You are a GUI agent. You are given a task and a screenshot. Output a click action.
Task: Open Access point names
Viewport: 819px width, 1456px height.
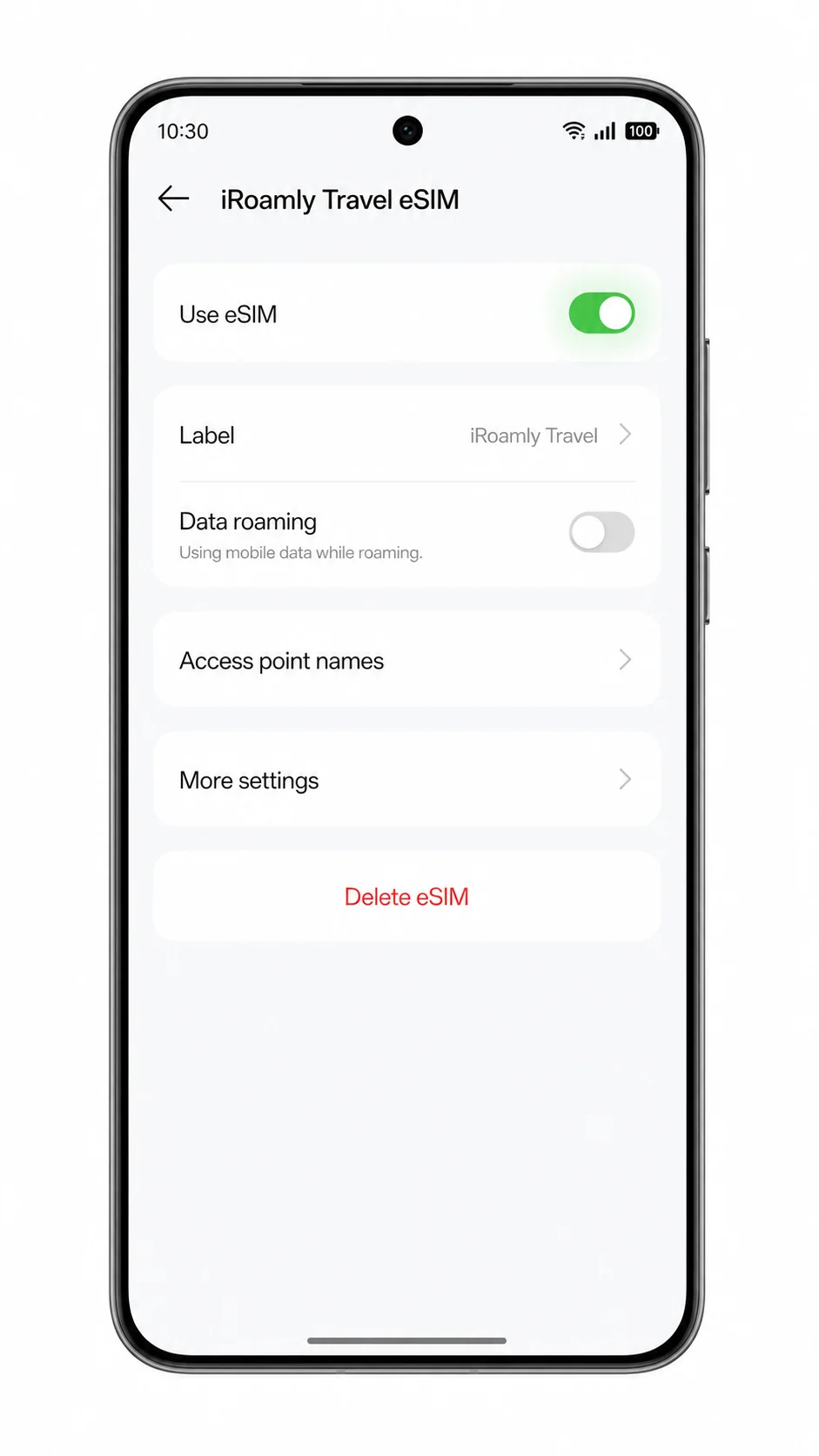point(406,660)
